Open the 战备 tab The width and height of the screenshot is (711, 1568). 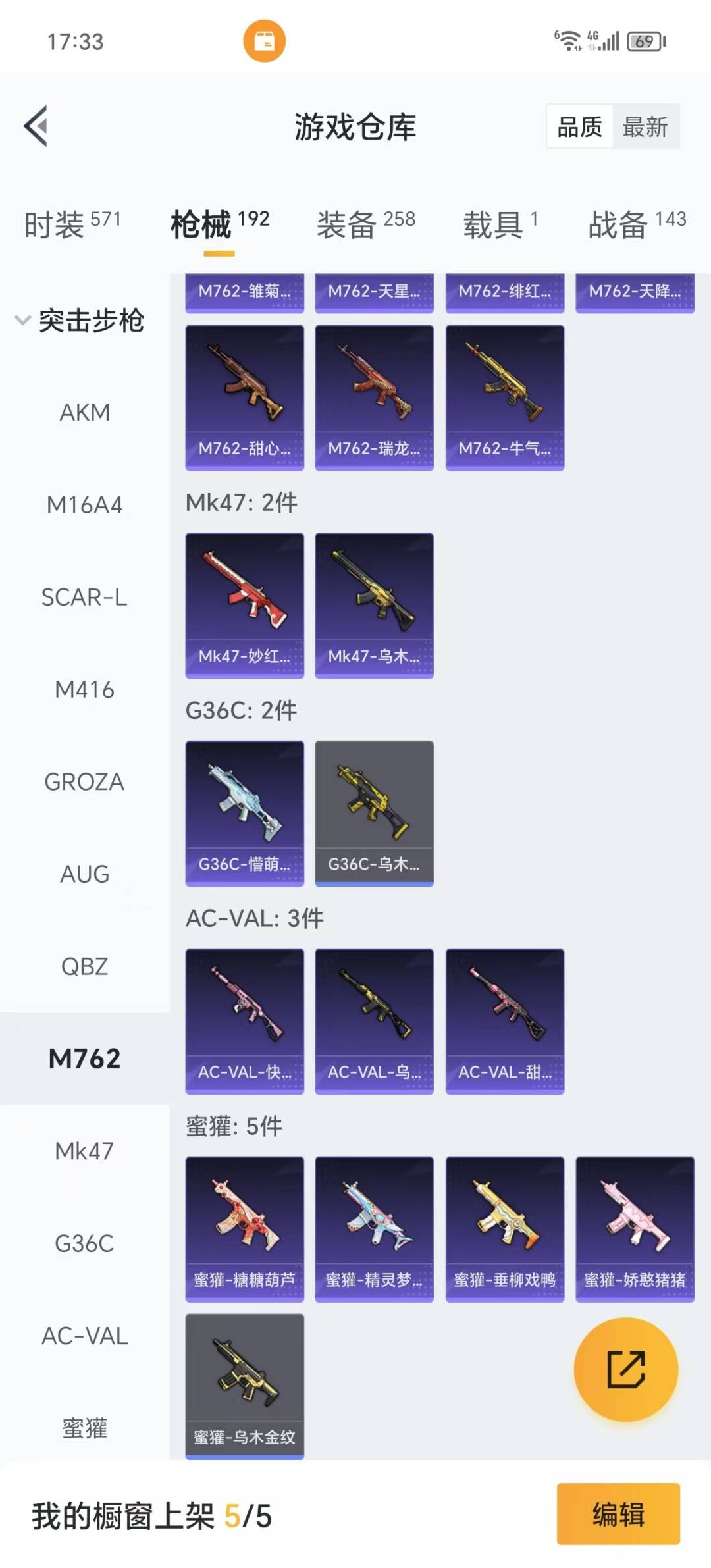637,224
